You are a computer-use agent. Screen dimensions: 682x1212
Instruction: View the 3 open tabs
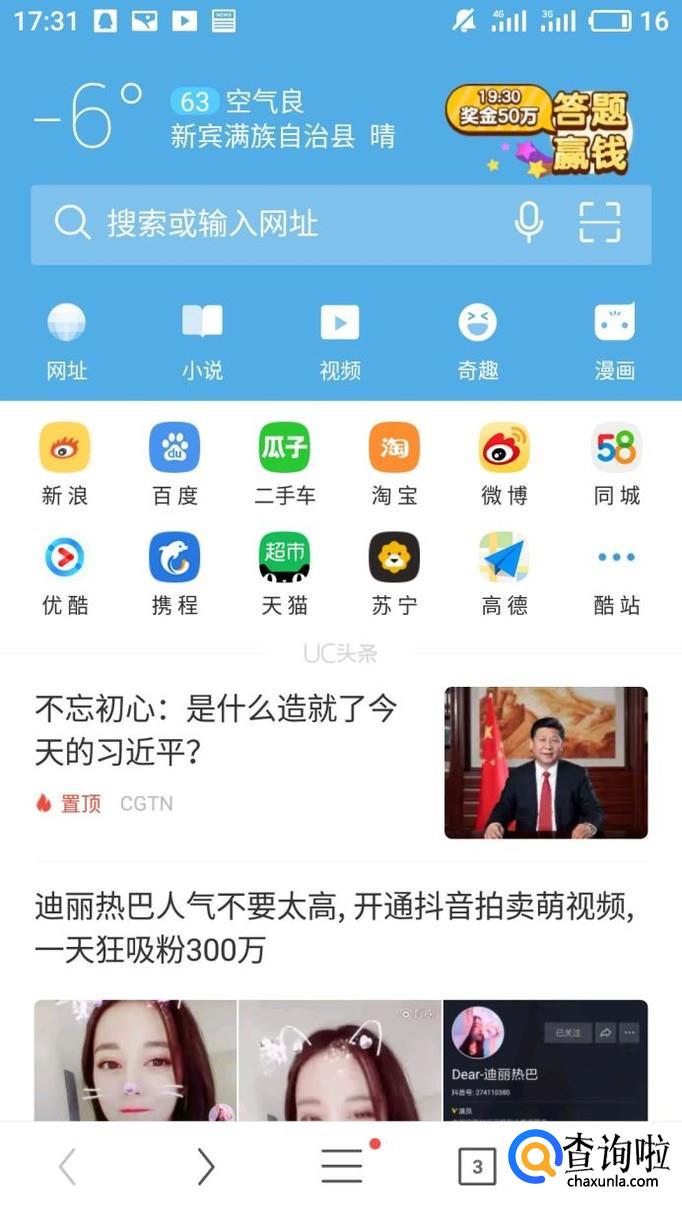[477, 1166]
